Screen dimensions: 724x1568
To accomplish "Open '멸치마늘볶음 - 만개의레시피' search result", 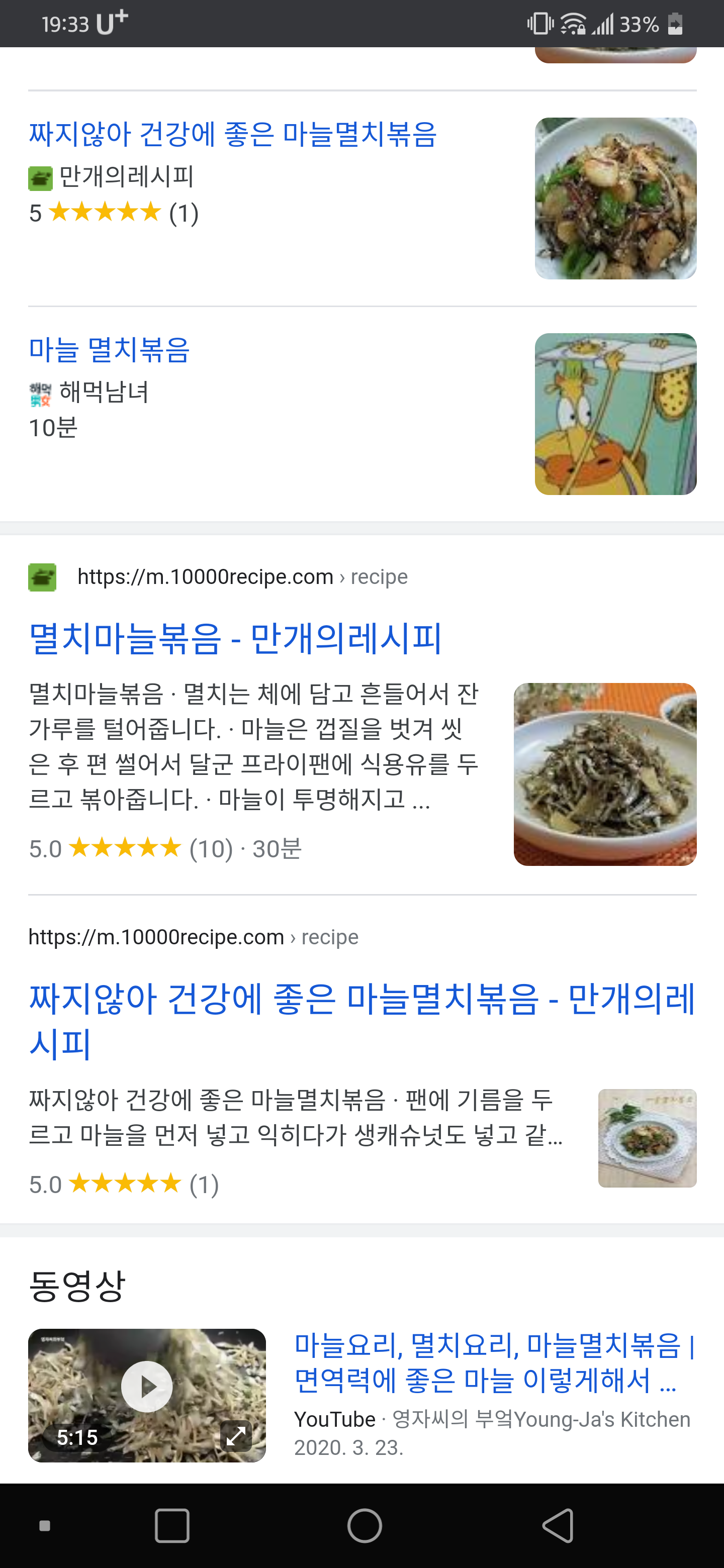I will tap(235, 639).
